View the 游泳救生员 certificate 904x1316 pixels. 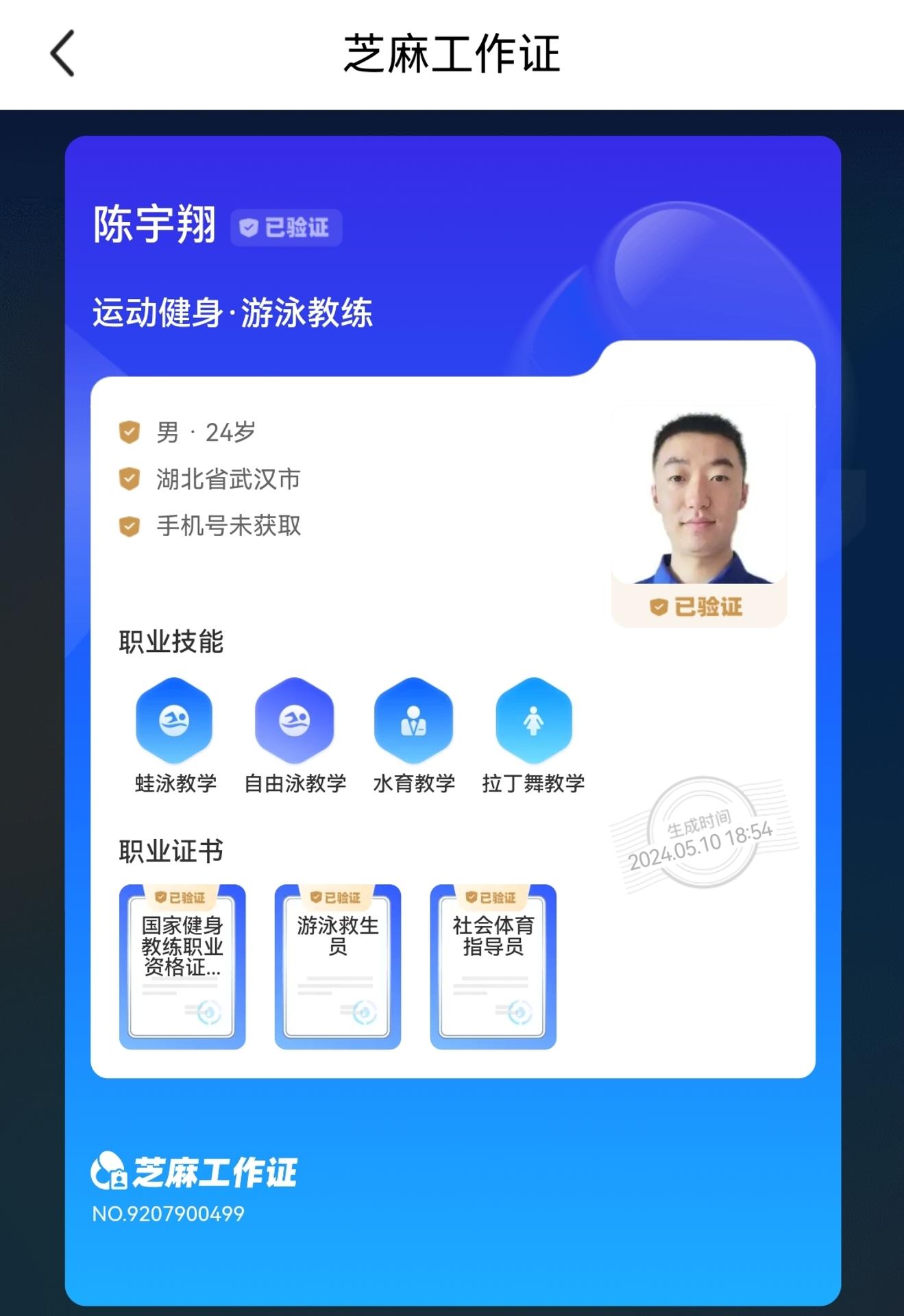click(x=337, y=966)
